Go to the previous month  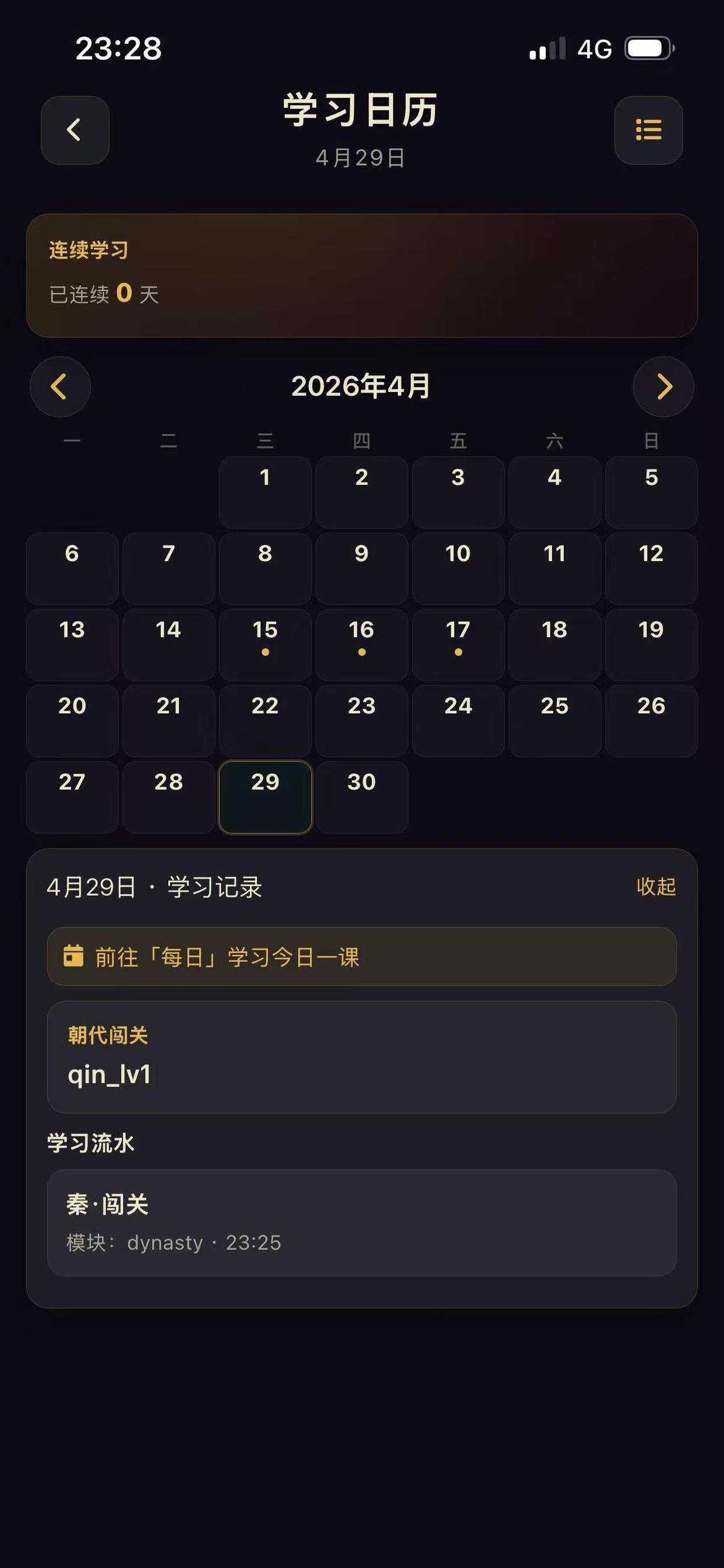[59, 387]
